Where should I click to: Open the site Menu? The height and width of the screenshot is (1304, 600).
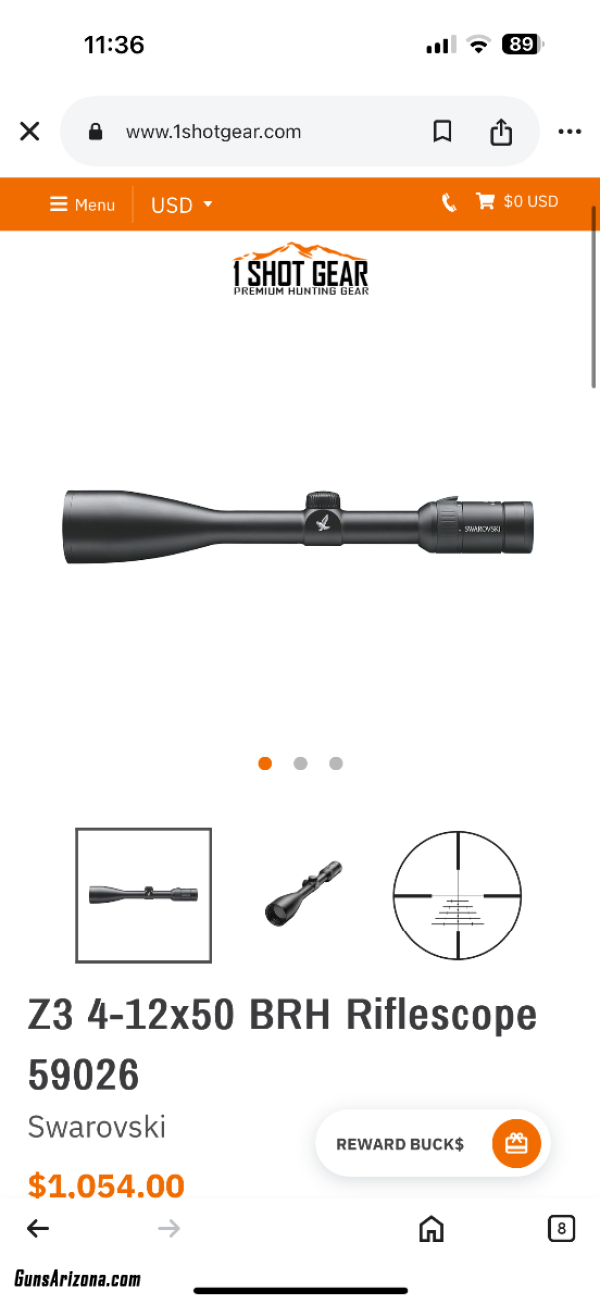click(83, 204)
